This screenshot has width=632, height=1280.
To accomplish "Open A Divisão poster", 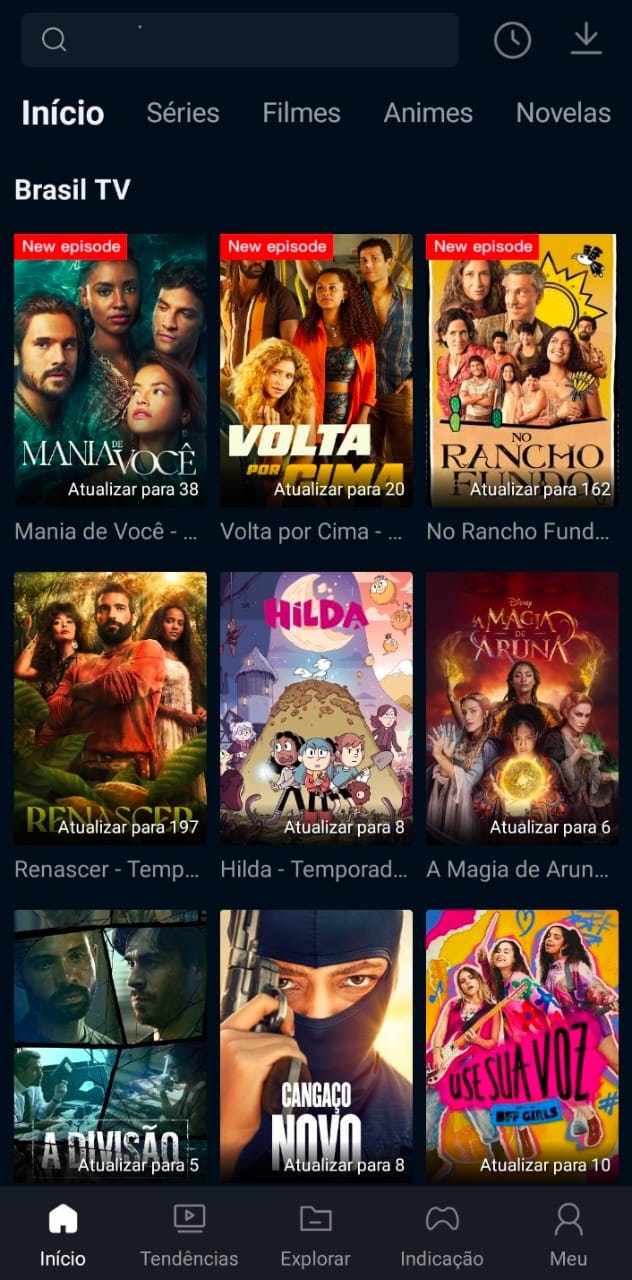I will coord(110,1045).
